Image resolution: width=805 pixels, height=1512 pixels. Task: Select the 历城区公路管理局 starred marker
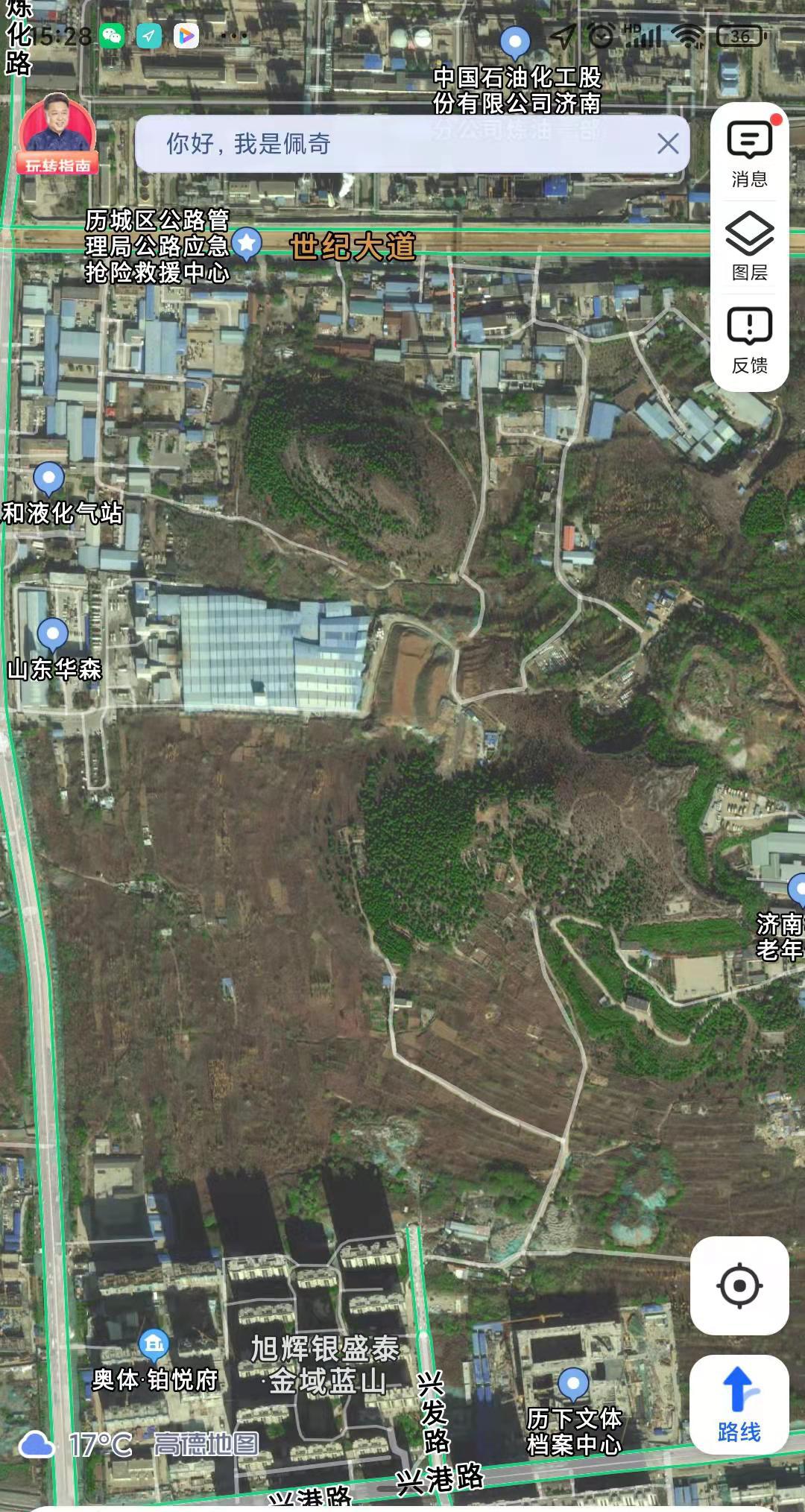[247, 243]
